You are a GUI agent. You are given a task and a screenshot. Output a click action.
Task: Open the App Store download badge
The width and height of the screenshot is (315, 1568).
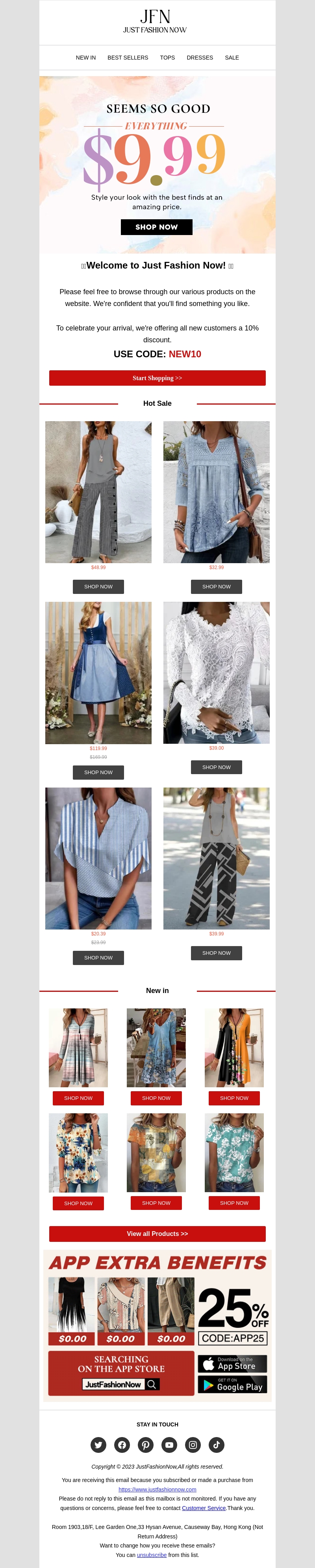coord(232,1363)
